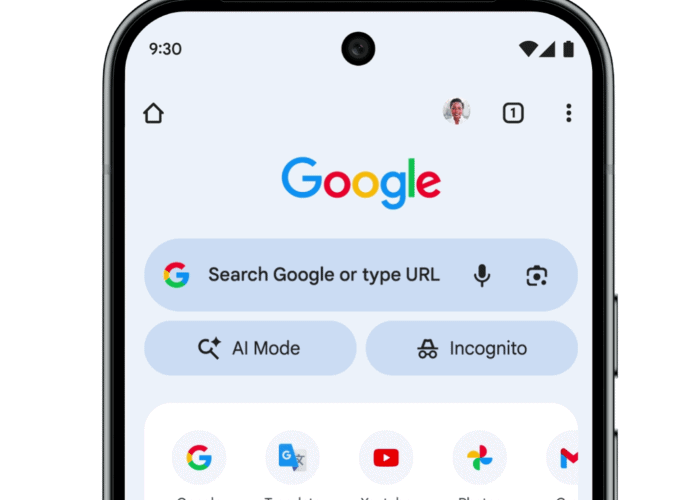Open the Google shortcut tile

pos(199,458)
